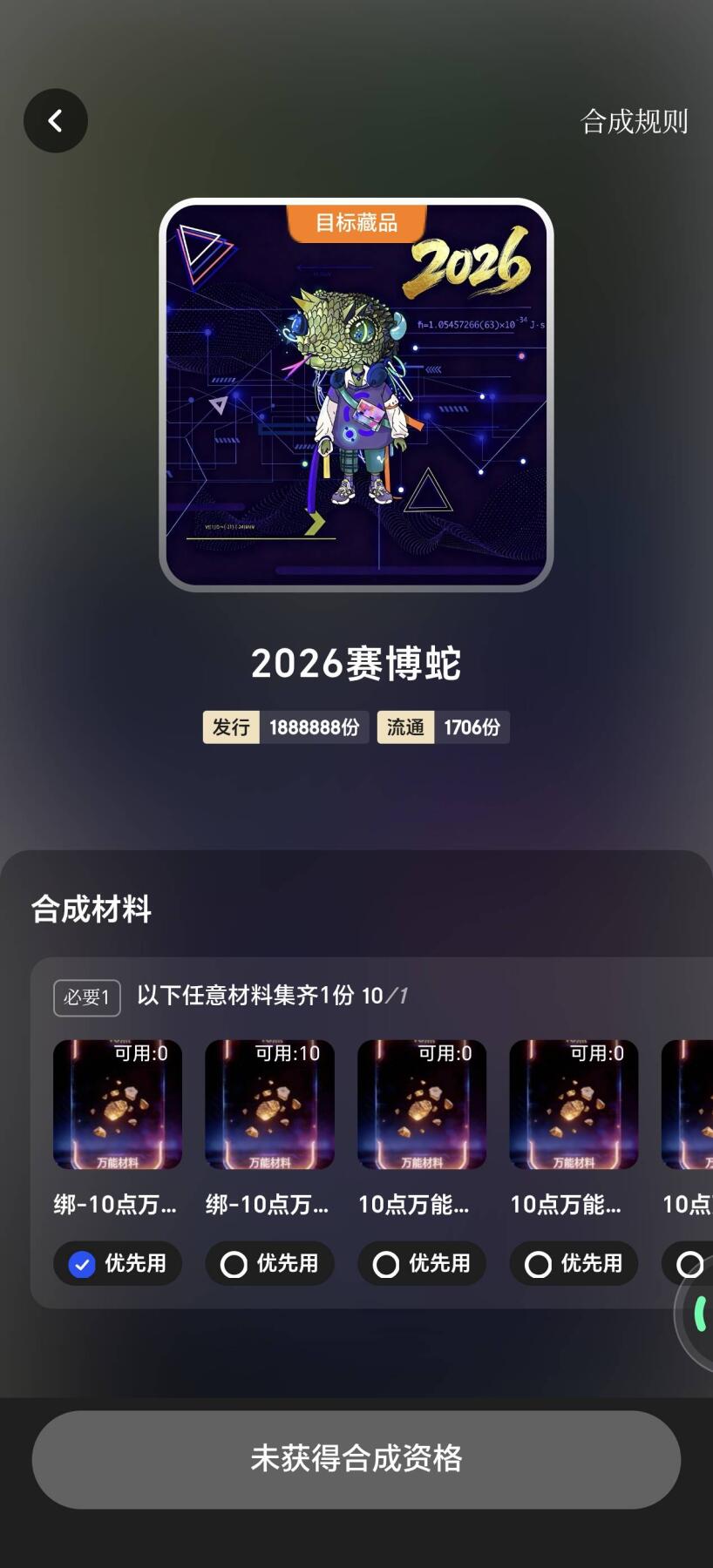Screen dimensions: 713x1568
Task: Tap the 目标藏品 orange badge
Action: [x=356, y=223]
